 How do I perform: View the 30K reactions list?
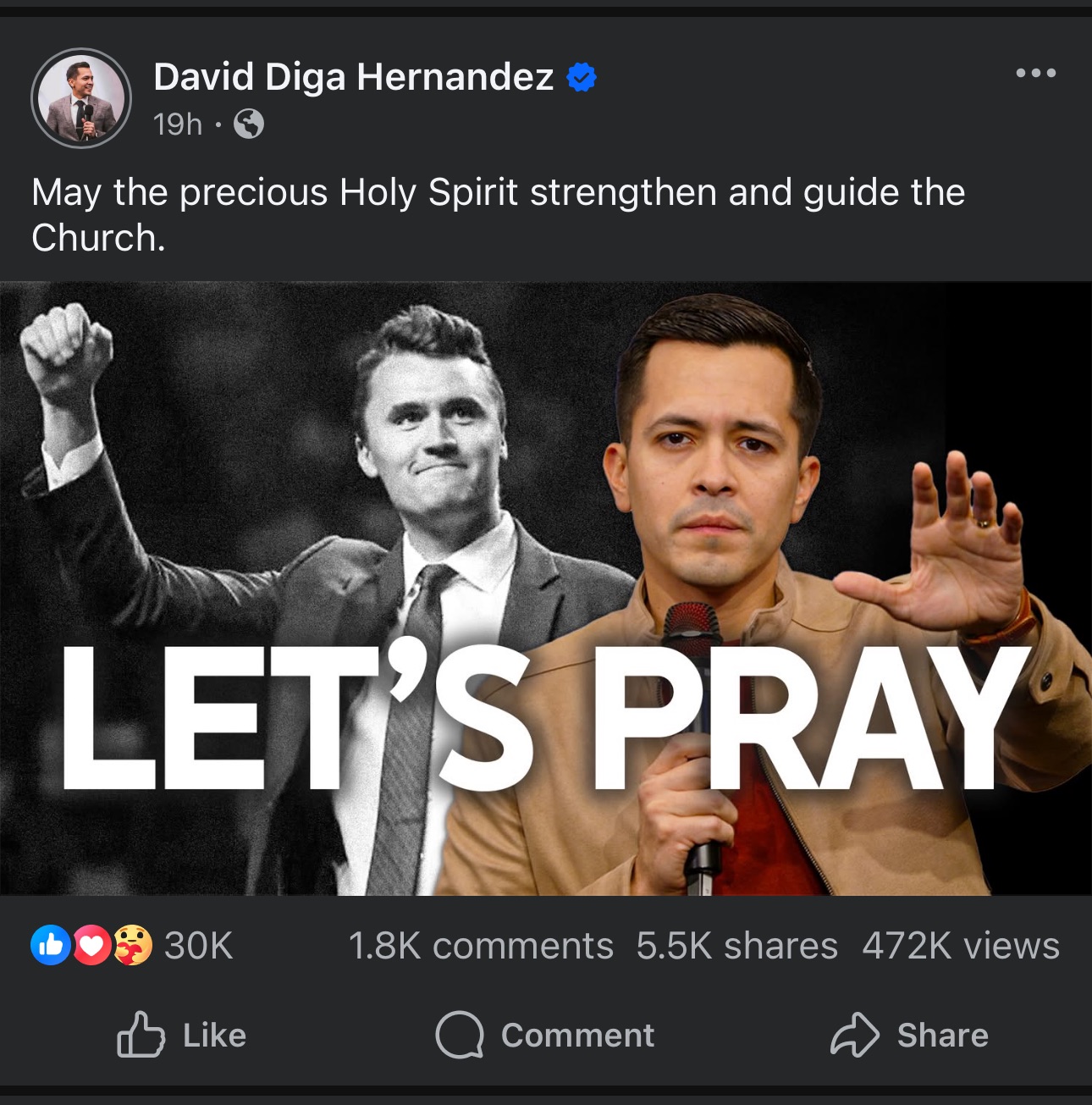pos(132,945)
